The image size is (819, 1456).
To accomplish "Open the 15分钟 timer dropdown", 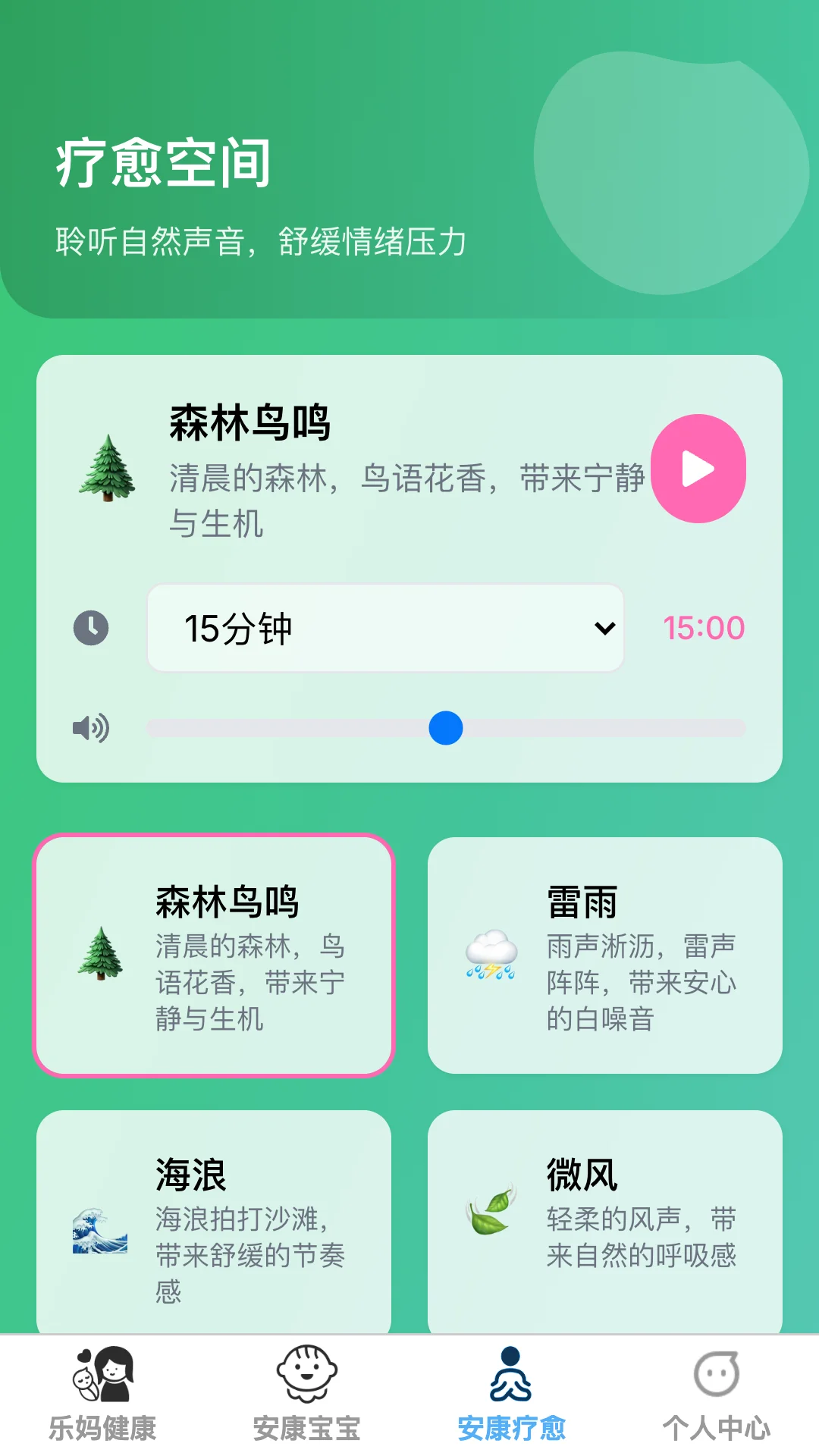I will [x=385, y=628].
